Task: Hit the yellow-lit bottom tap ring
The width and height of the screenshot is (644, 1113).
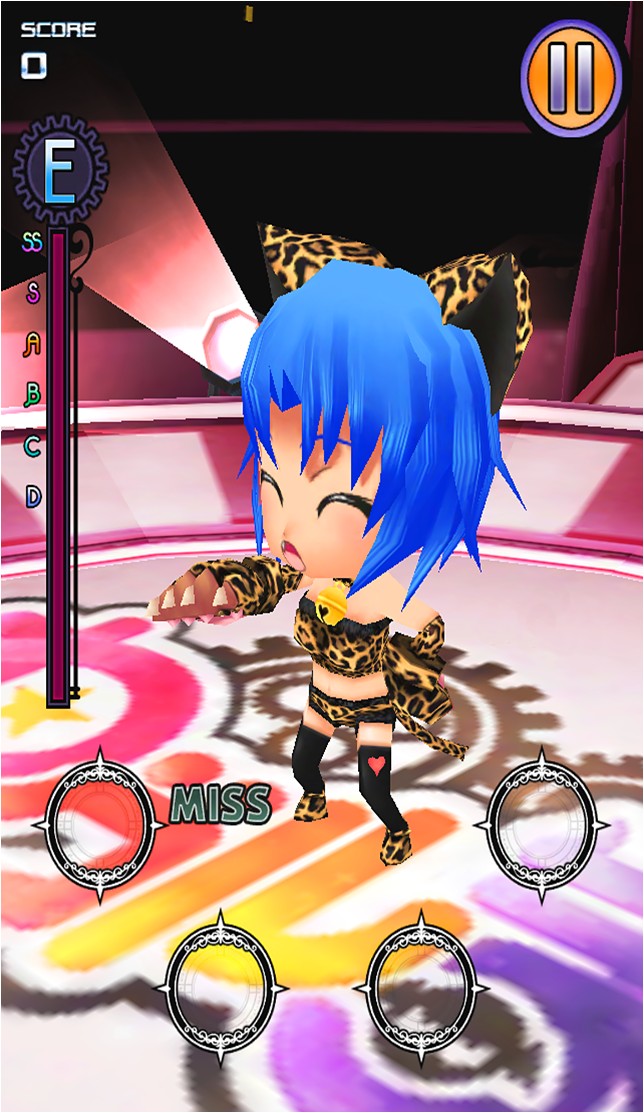Action: pyautogui.click(x=220, y=985)
